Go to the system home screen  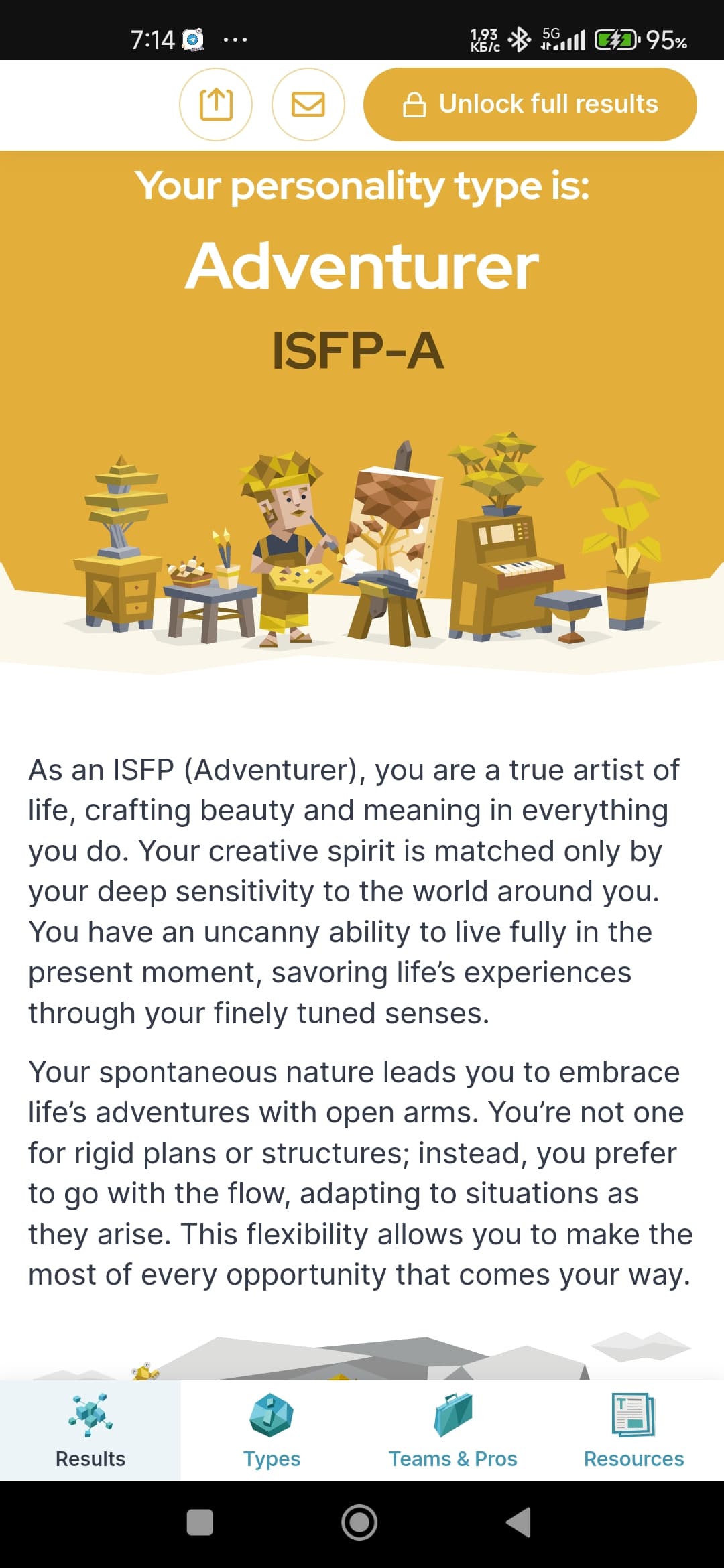[359, 1522]
